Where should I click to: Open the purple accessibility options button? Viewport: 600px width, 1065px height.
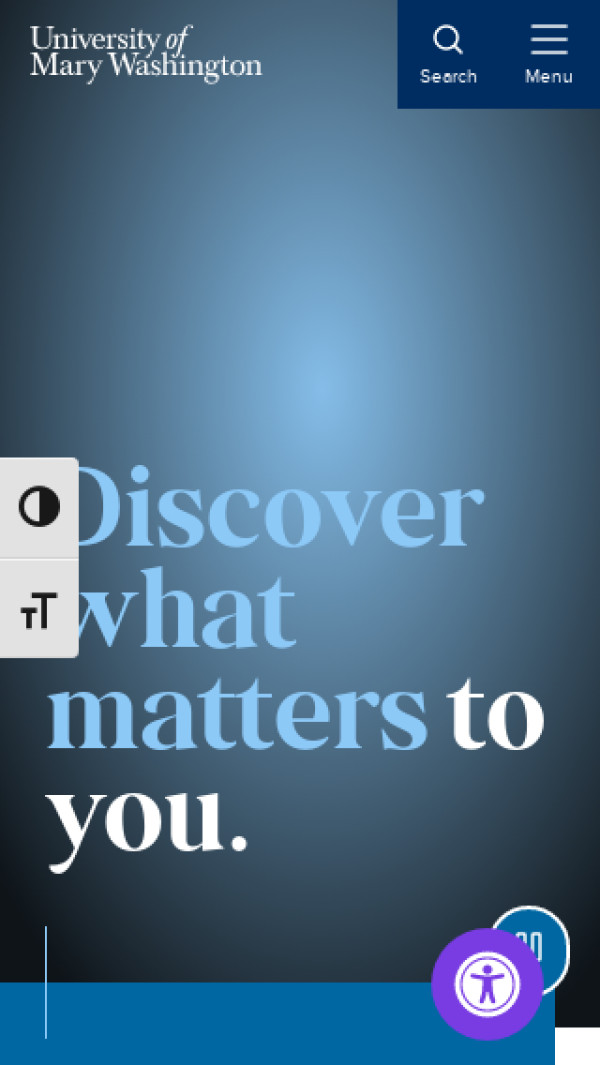point(487,984)
